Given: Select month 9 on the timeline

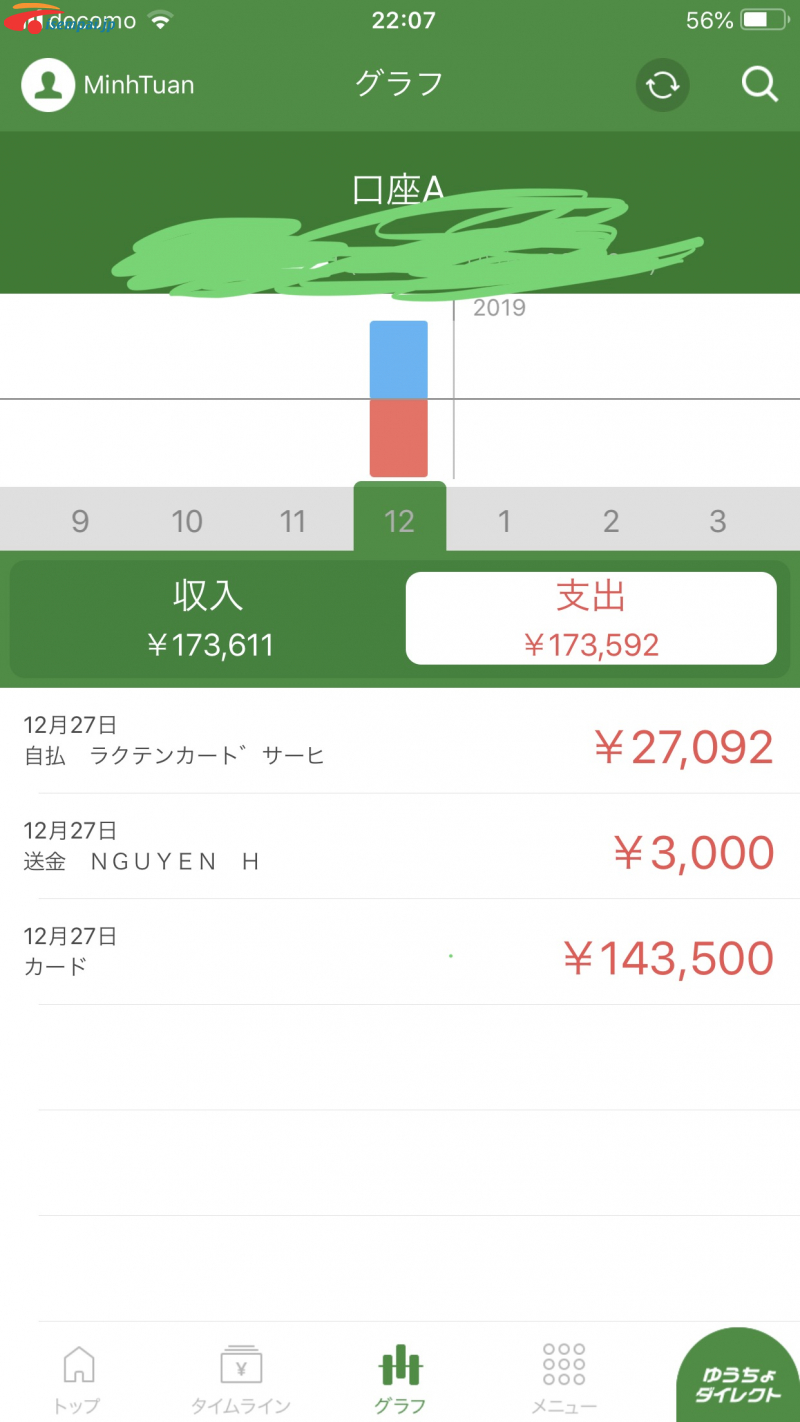Looking at the screenshot, I should [x=80, y=521].
